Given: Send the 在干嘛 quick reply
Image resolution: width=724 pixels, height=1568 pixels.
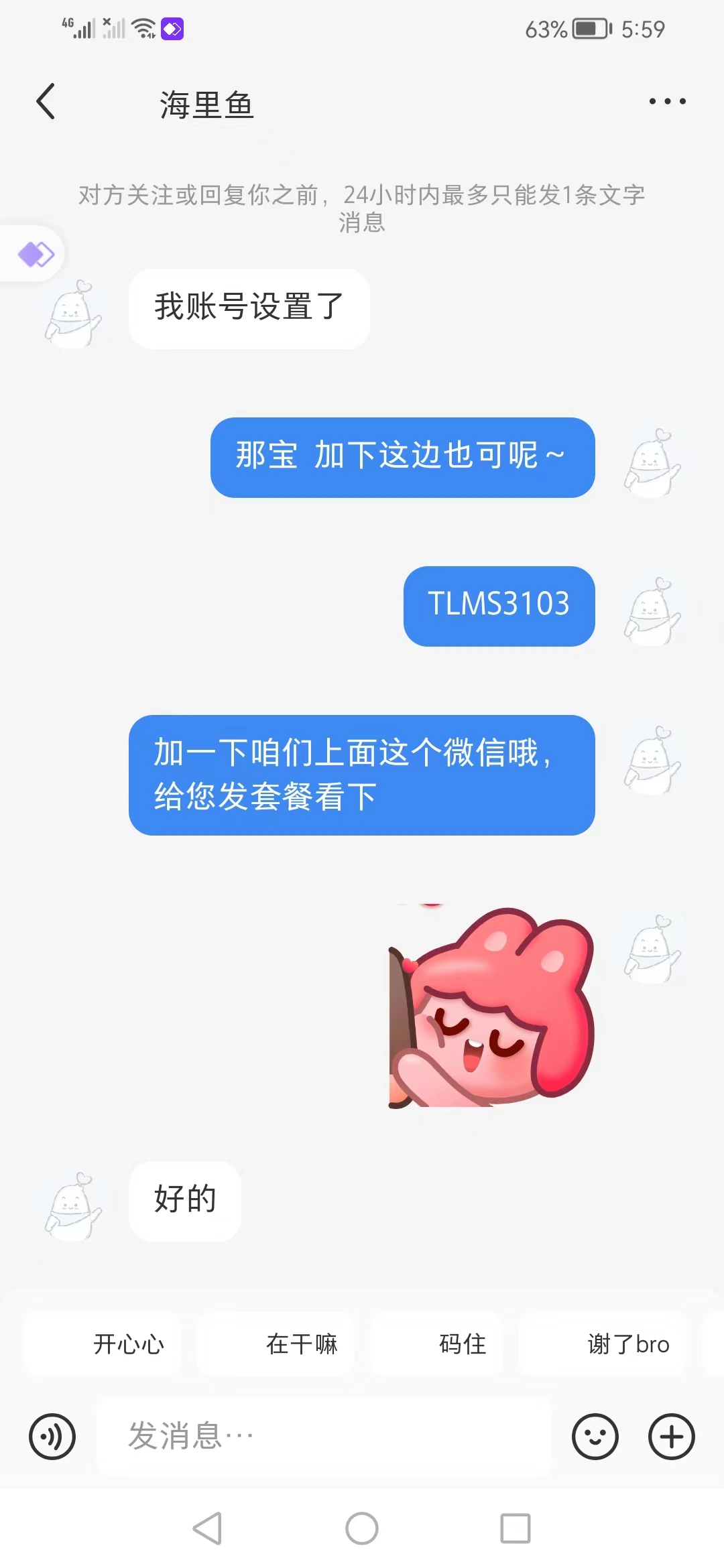Looking at the screenshot, I should [x=302, y=1344].
